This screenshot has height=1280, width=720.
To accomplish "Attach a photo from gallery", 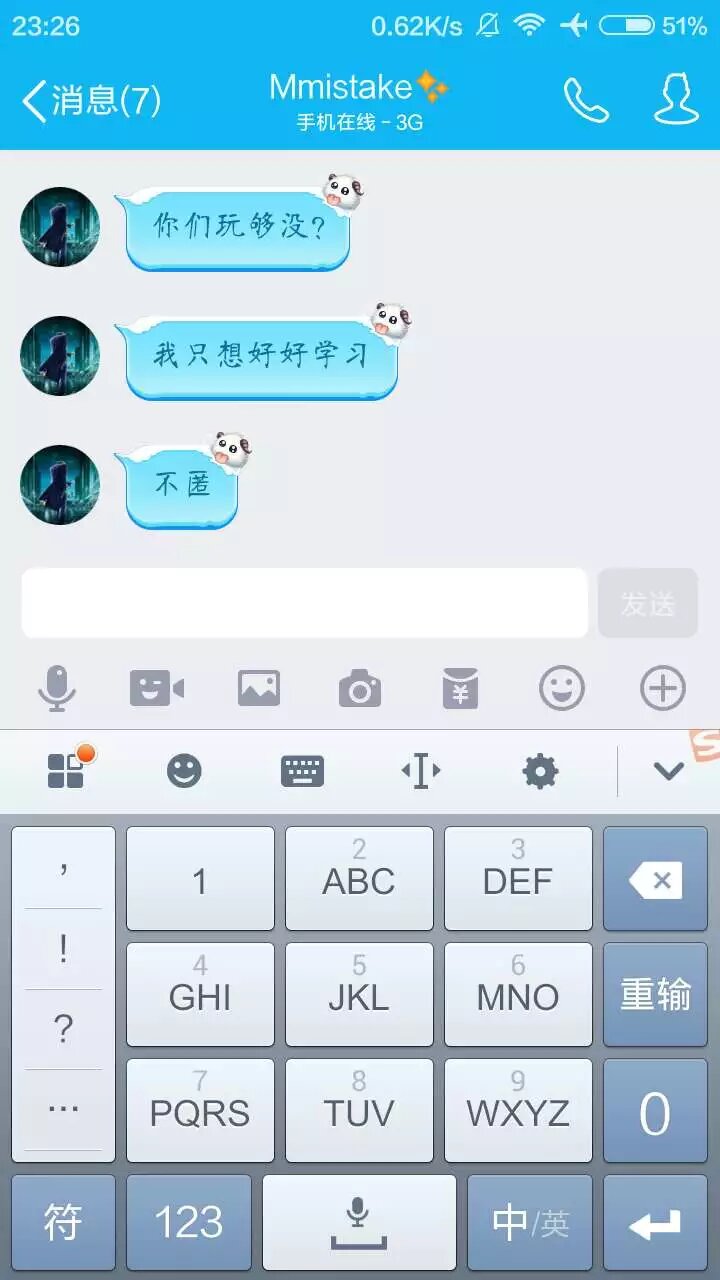I will point(258,688).
